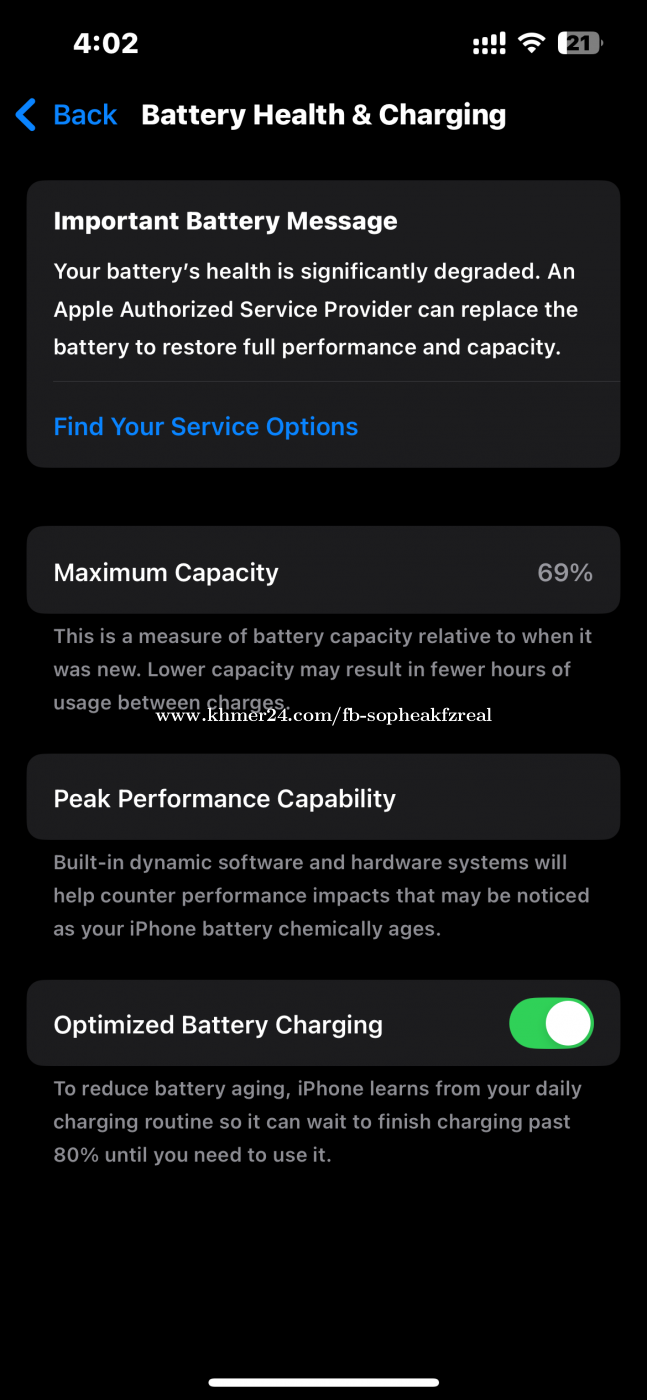Go back to the previous settings page
The image size is (647, 1400).
[x=66, y=115]
